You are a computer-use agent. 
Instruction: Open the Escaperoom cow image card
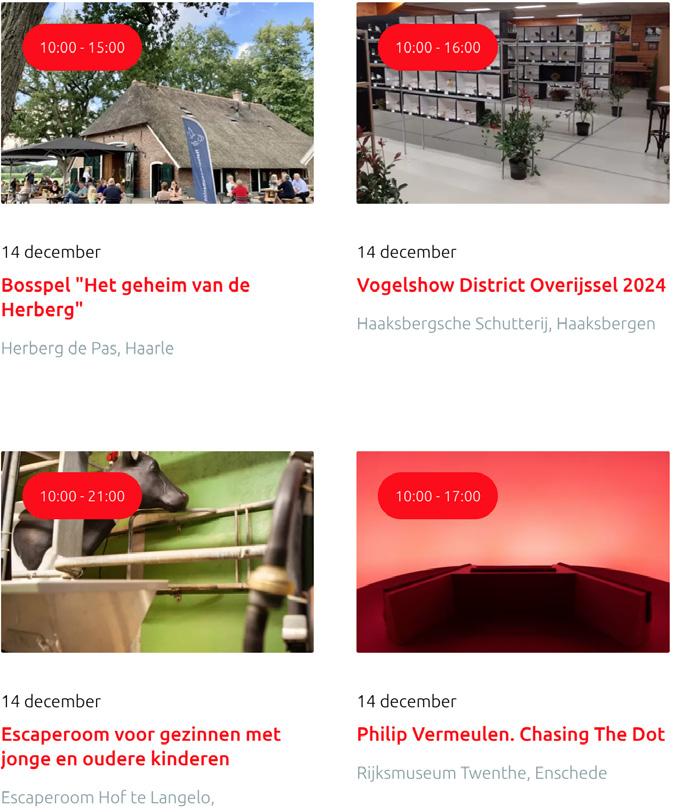(x=157, y=552)
